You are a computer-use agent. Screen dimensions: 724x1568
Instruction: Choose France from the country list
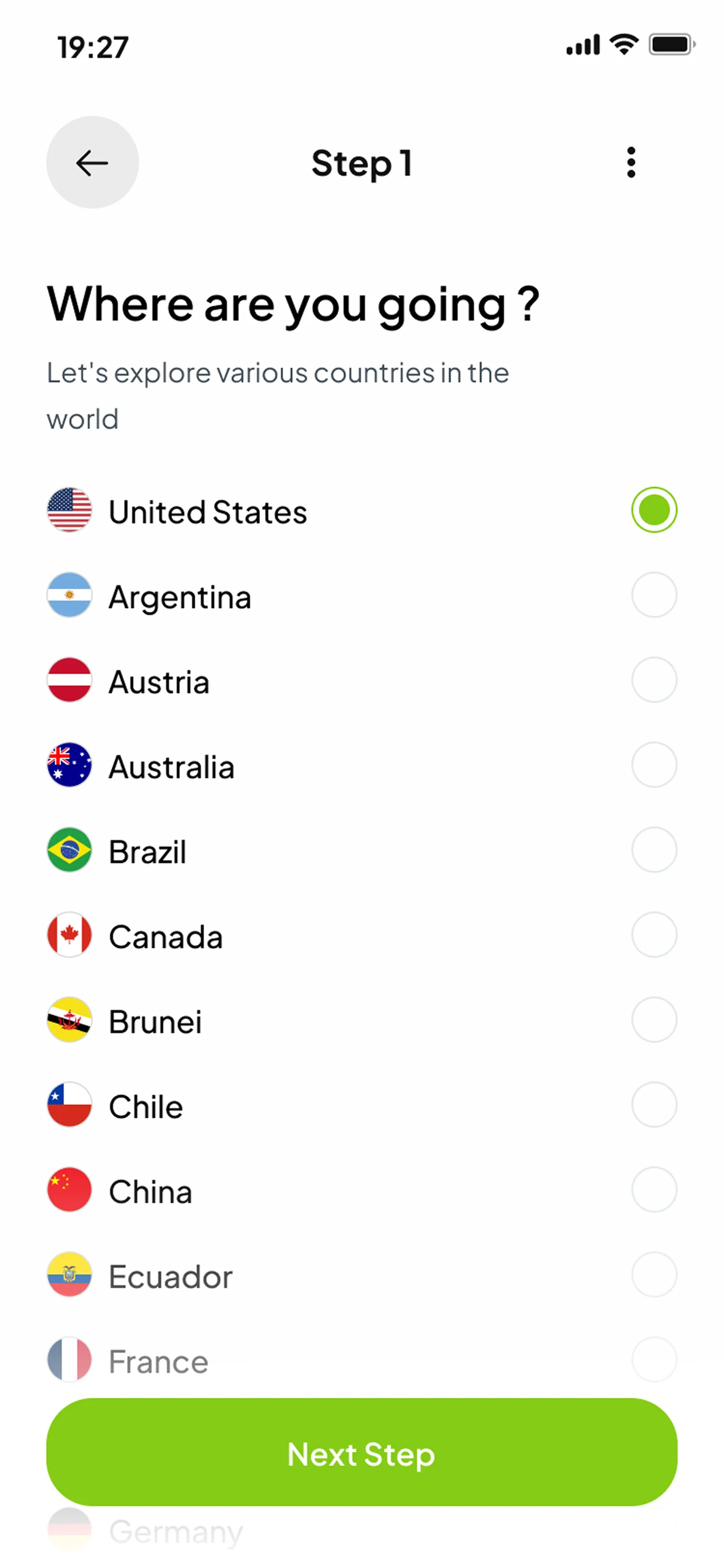654,1360
